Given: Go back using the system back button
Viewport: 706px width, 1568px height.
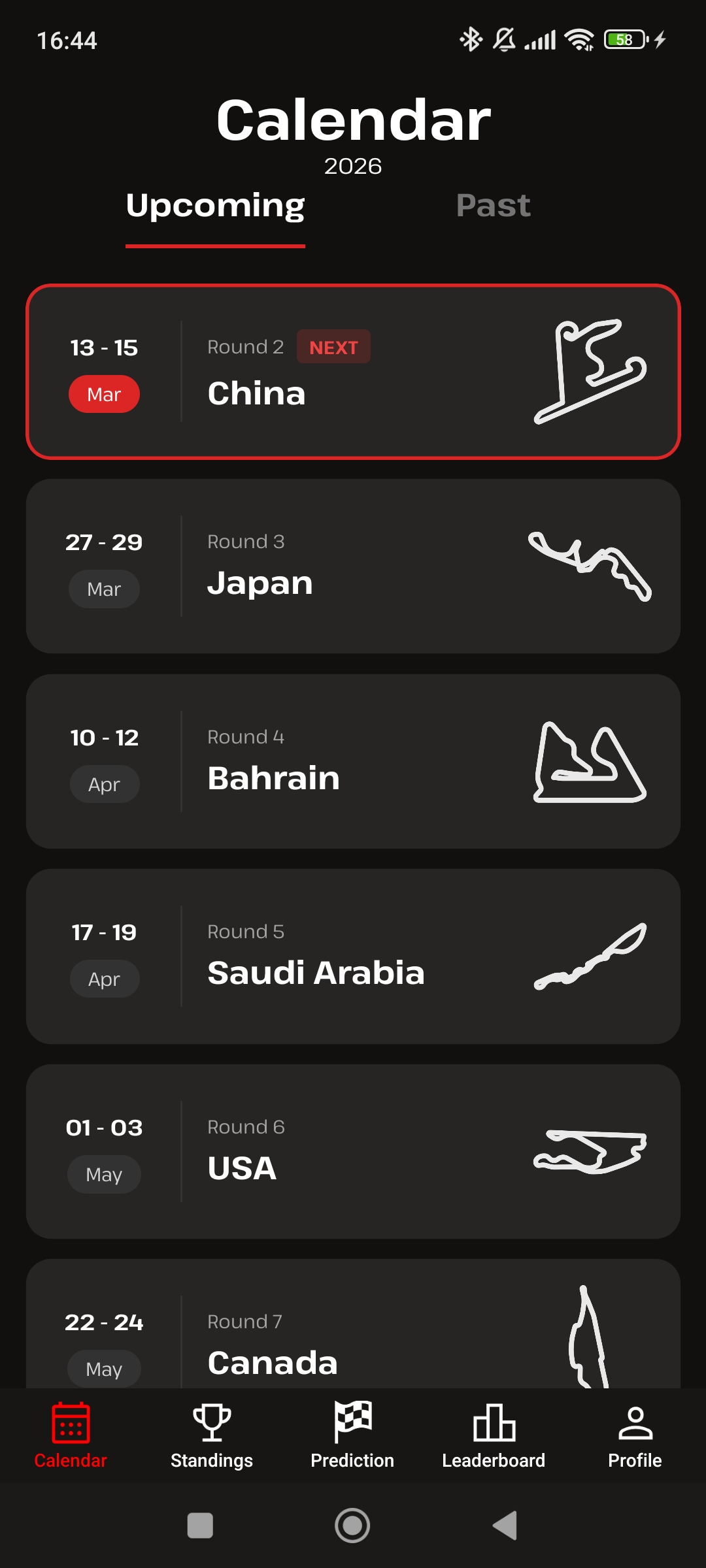Looking at the screenshot, I should tap(505, 1526).
